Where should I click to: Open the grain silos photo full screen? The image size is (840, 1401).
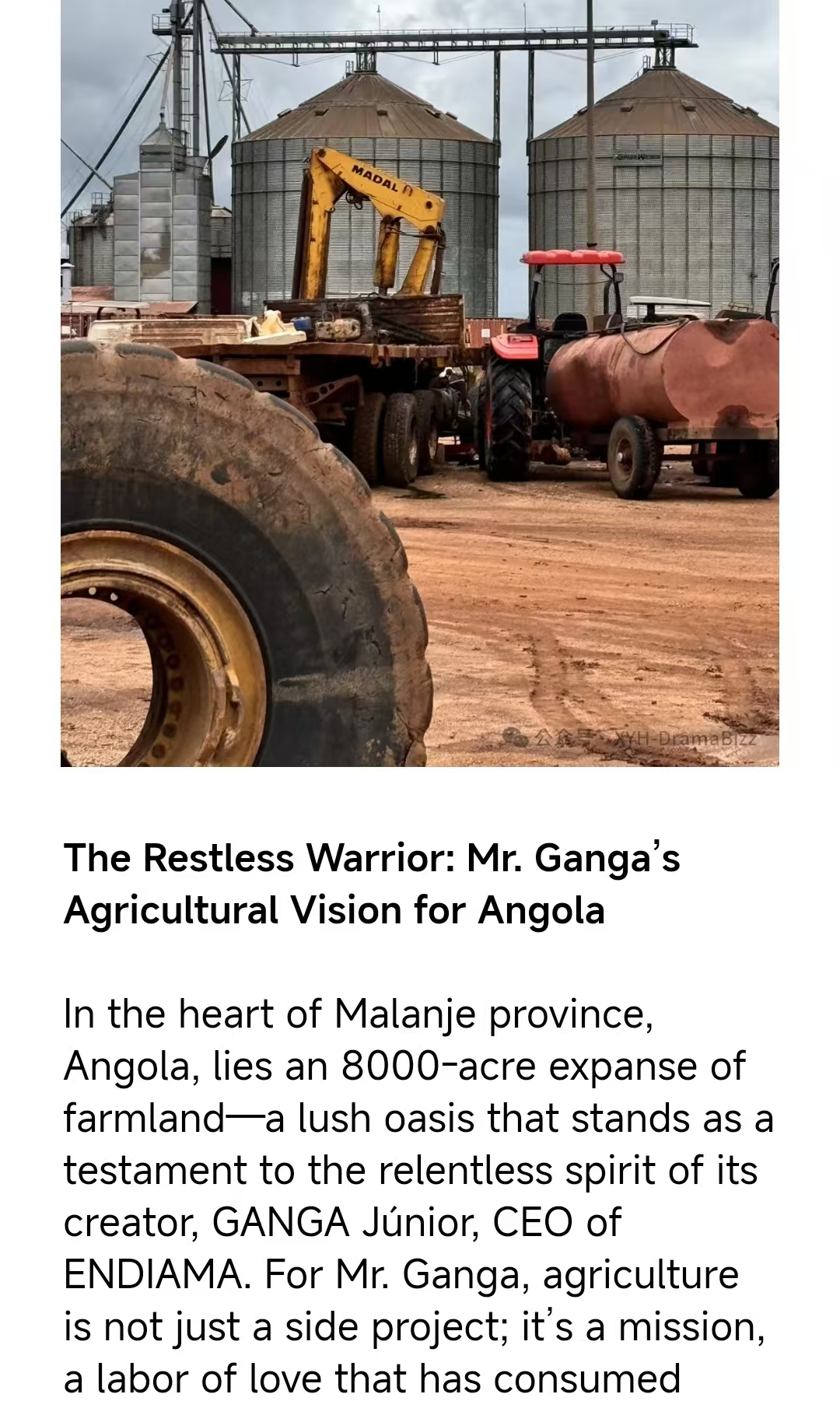pyautogui.click(x=420, y=383)
